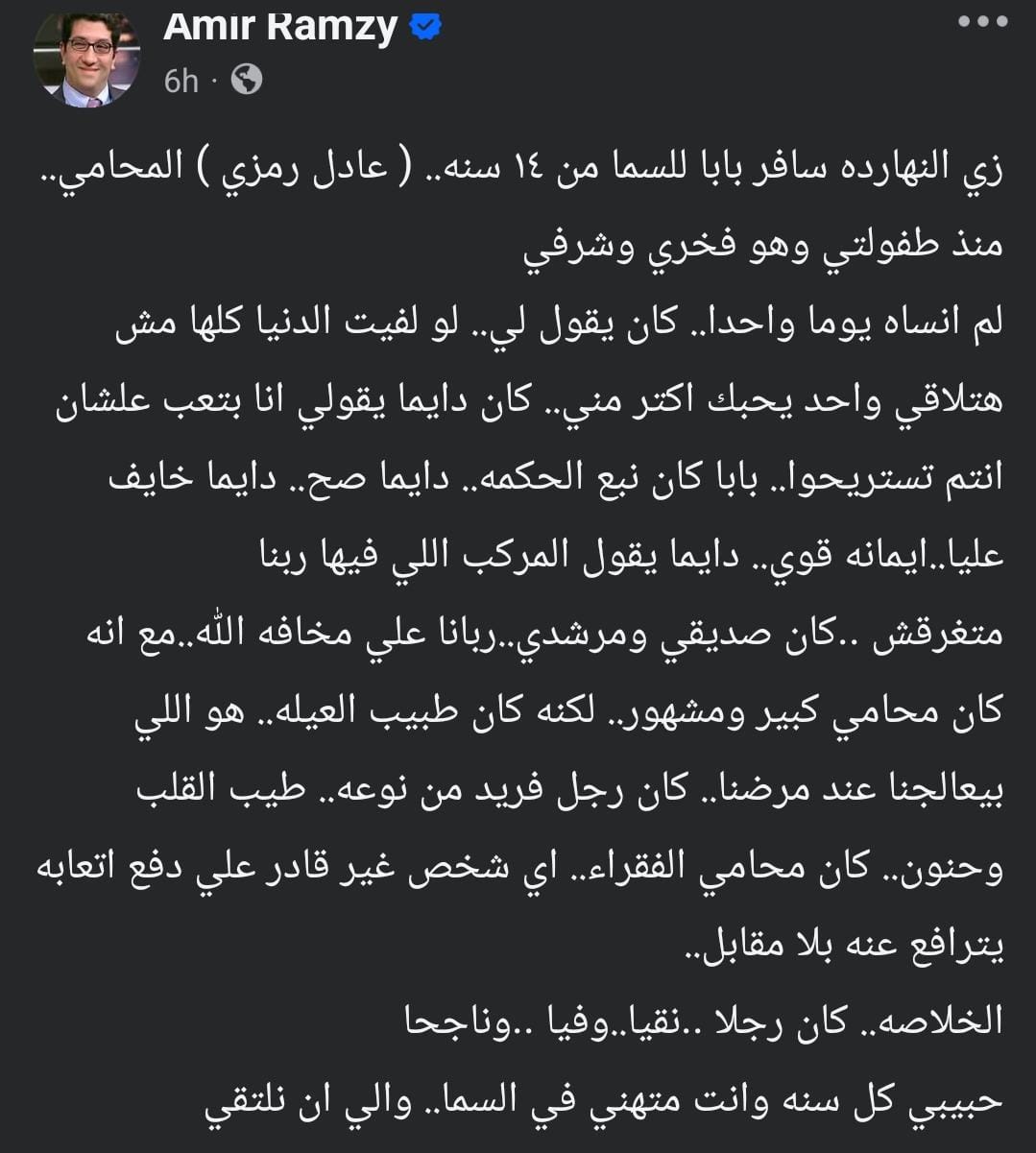Tap the 6h post timestamp
This screenshot has width=1036, height=1153.
181,81
